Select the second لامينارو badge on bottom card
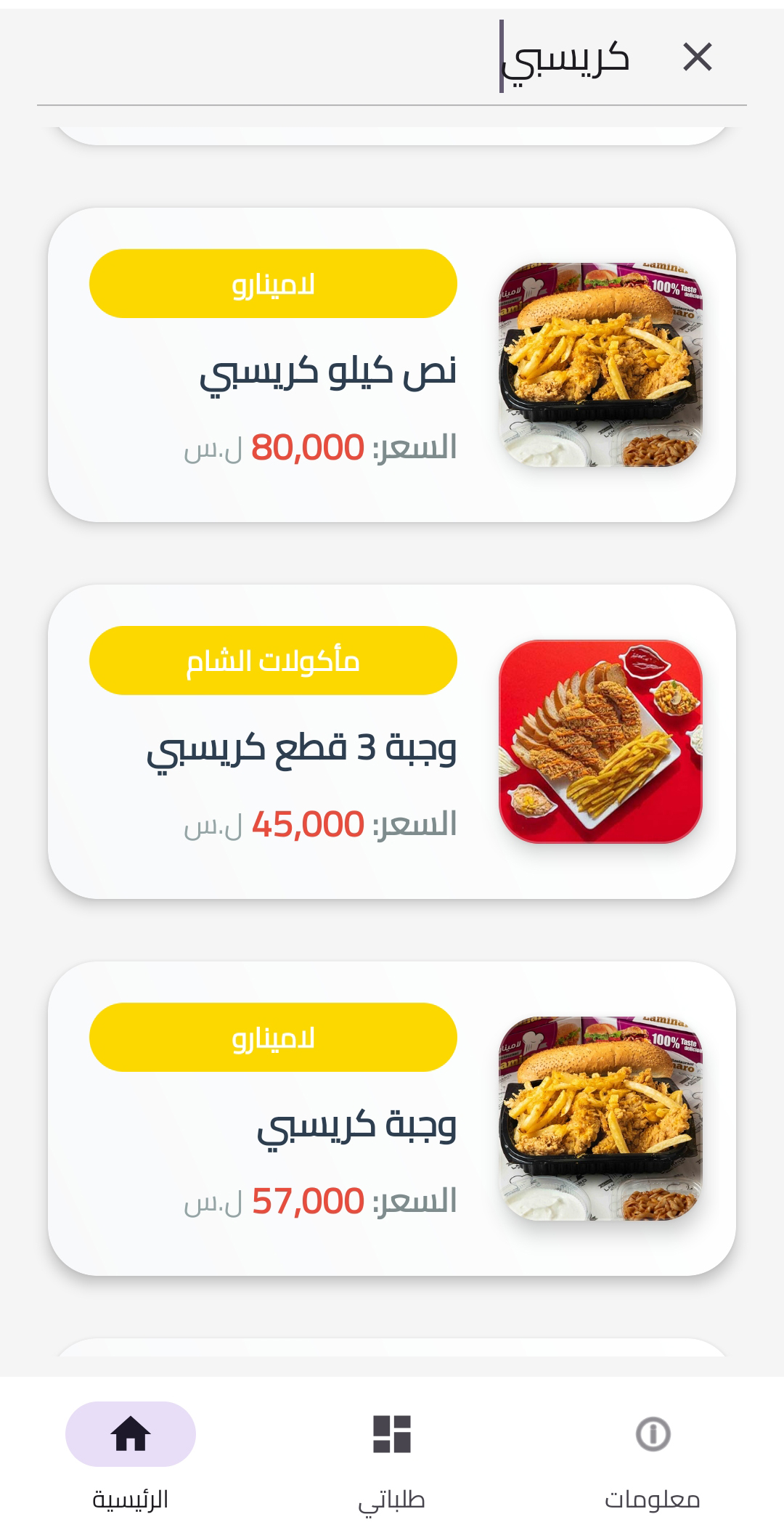The height and width of the screenshot is (1538, 784). click(272, 1038)
